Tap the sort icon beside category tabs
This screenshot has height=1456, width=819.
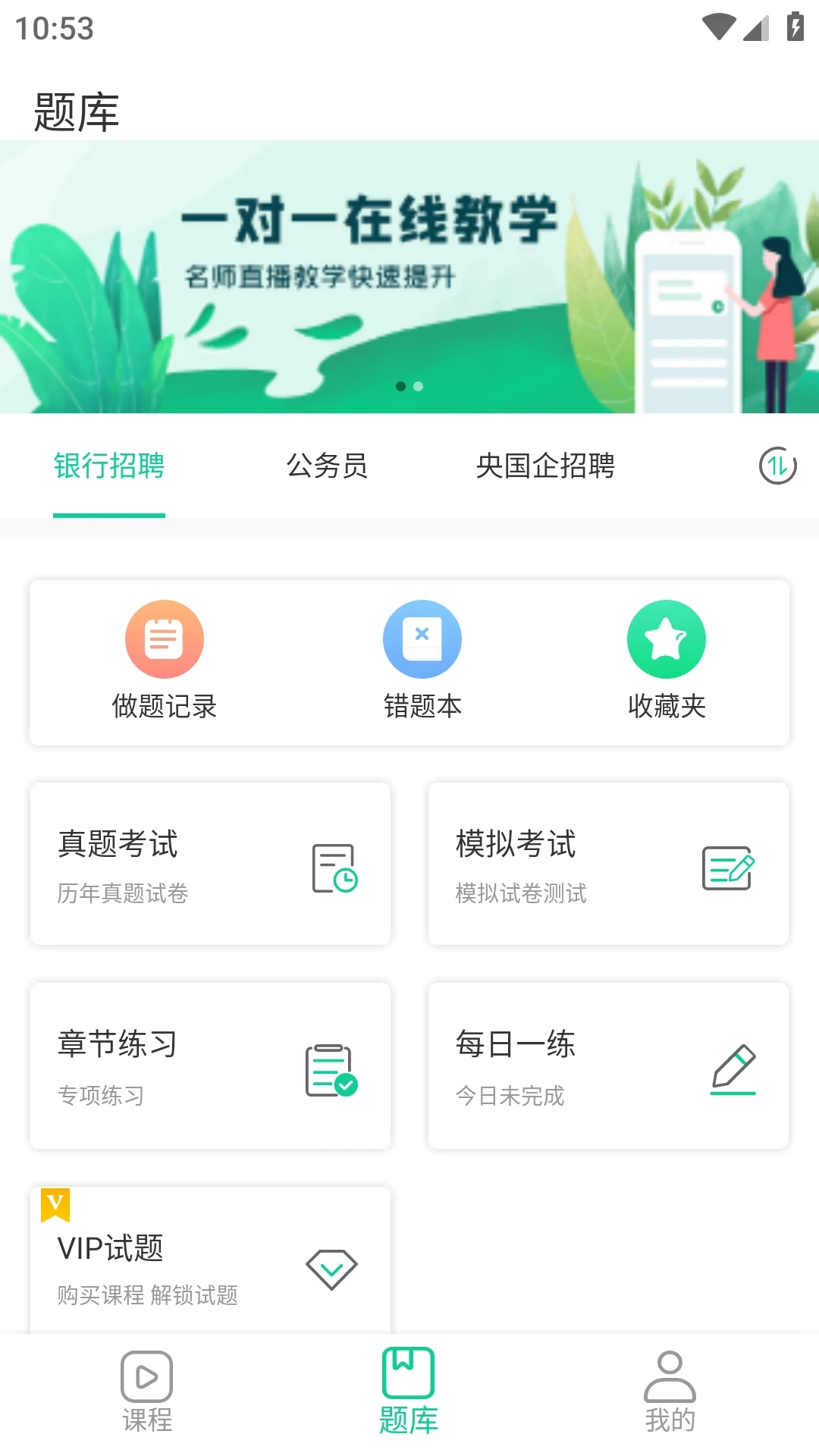point(777,467)
